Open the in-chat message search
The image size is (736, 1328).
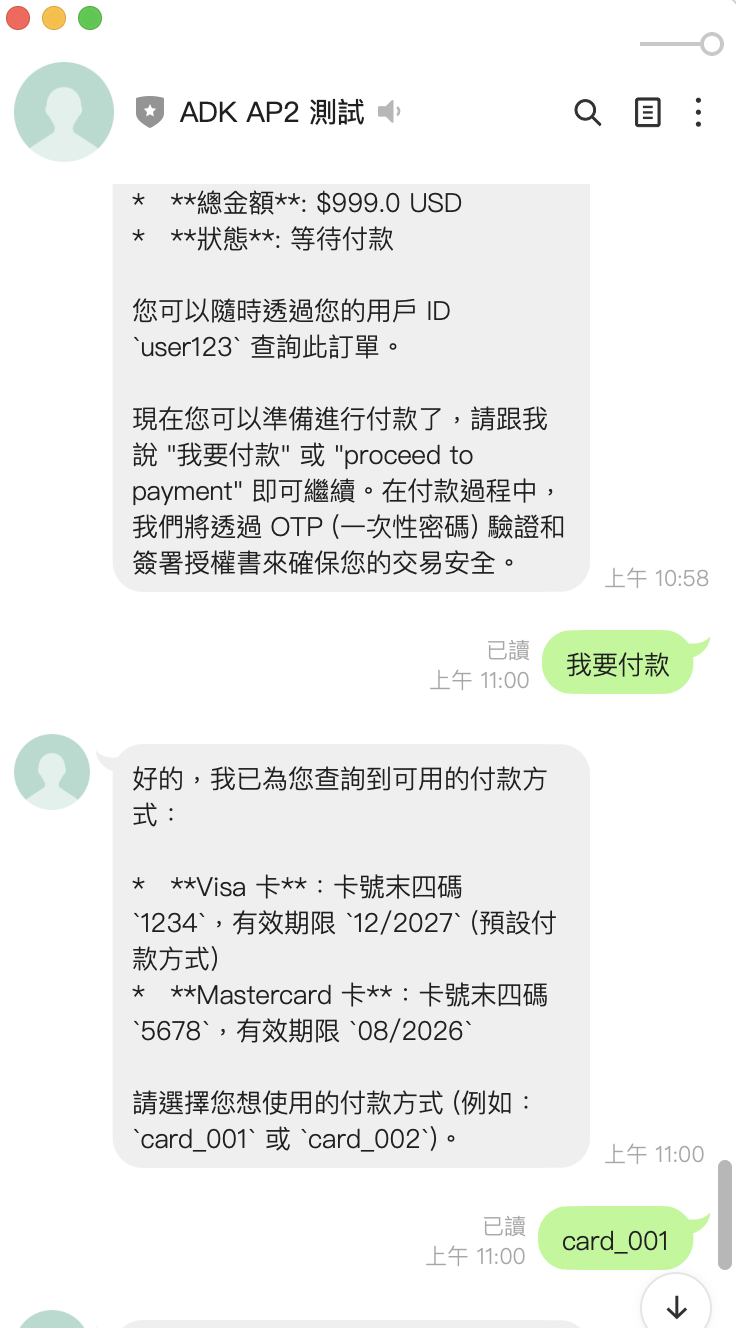pos(588,113)
